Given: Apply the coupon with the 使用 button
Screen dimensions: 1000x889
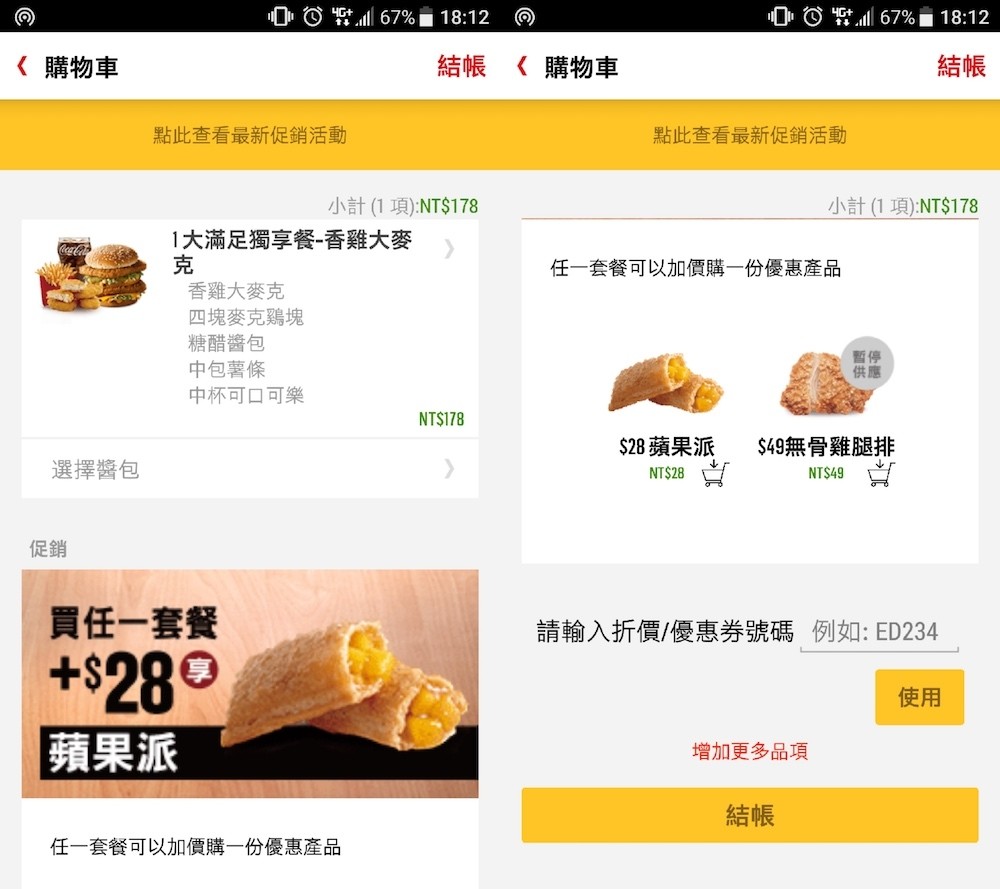Looking at the screenshot, I should click(x=919, y=697).
